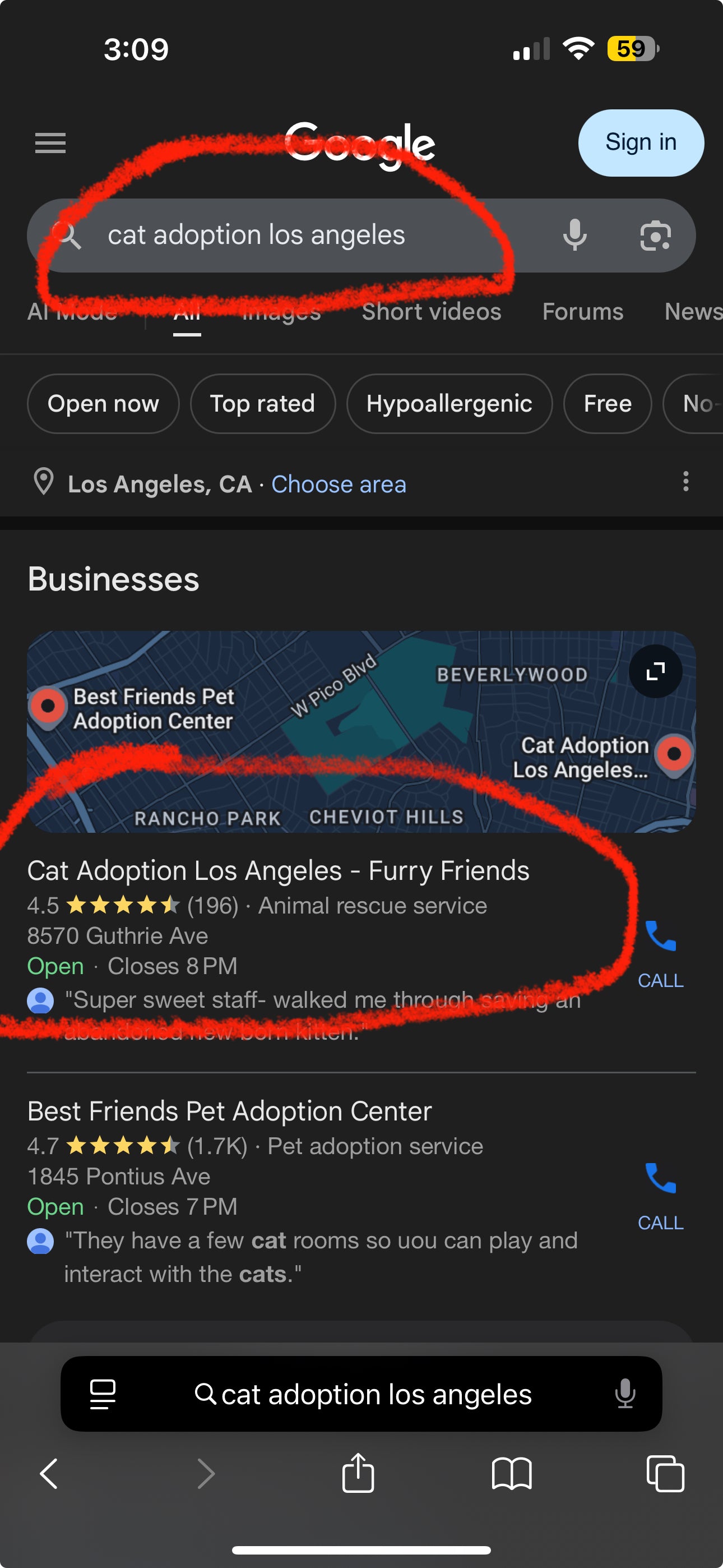Switch to the Short videos tab

click(431, 312)
